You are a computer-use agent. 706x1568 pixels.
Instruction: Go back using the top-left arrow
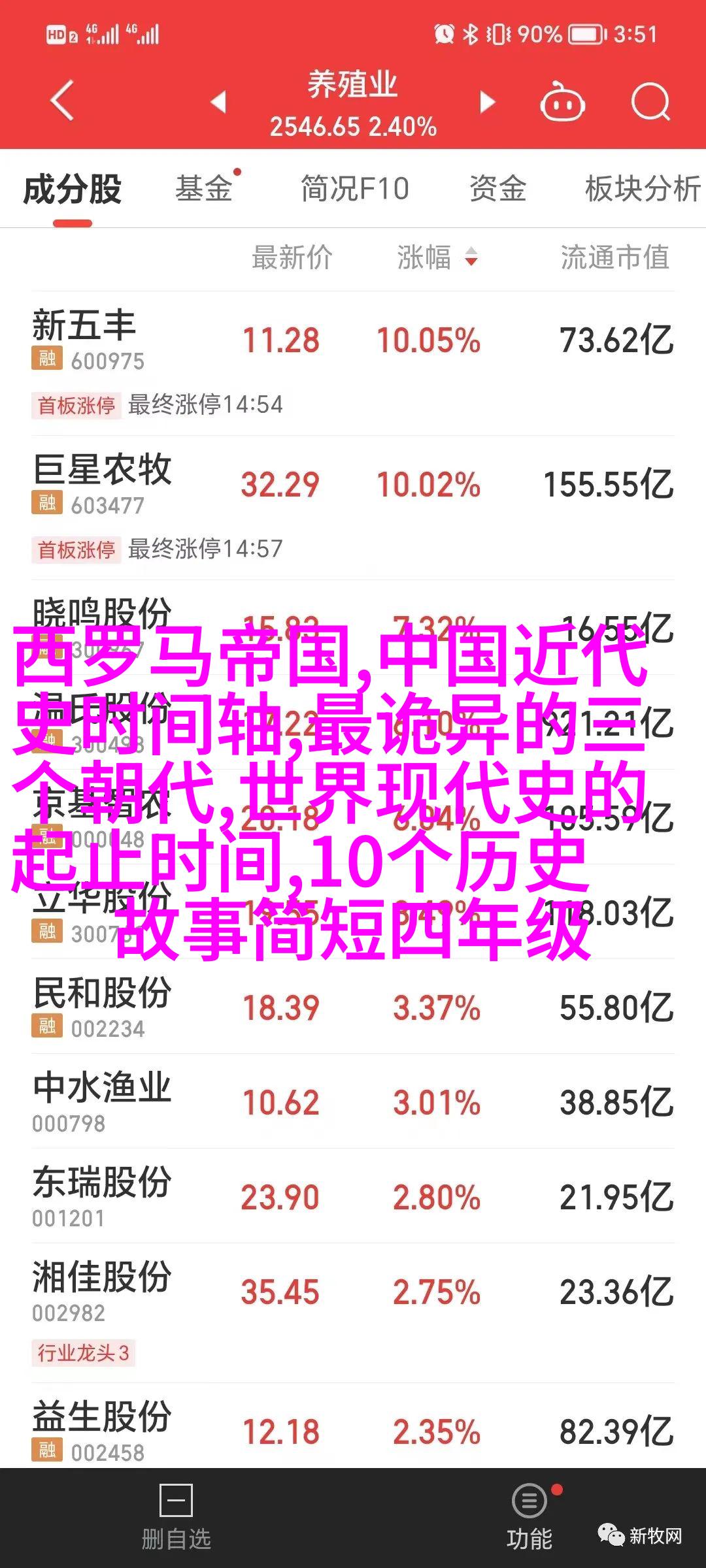[x=62, y=101]
